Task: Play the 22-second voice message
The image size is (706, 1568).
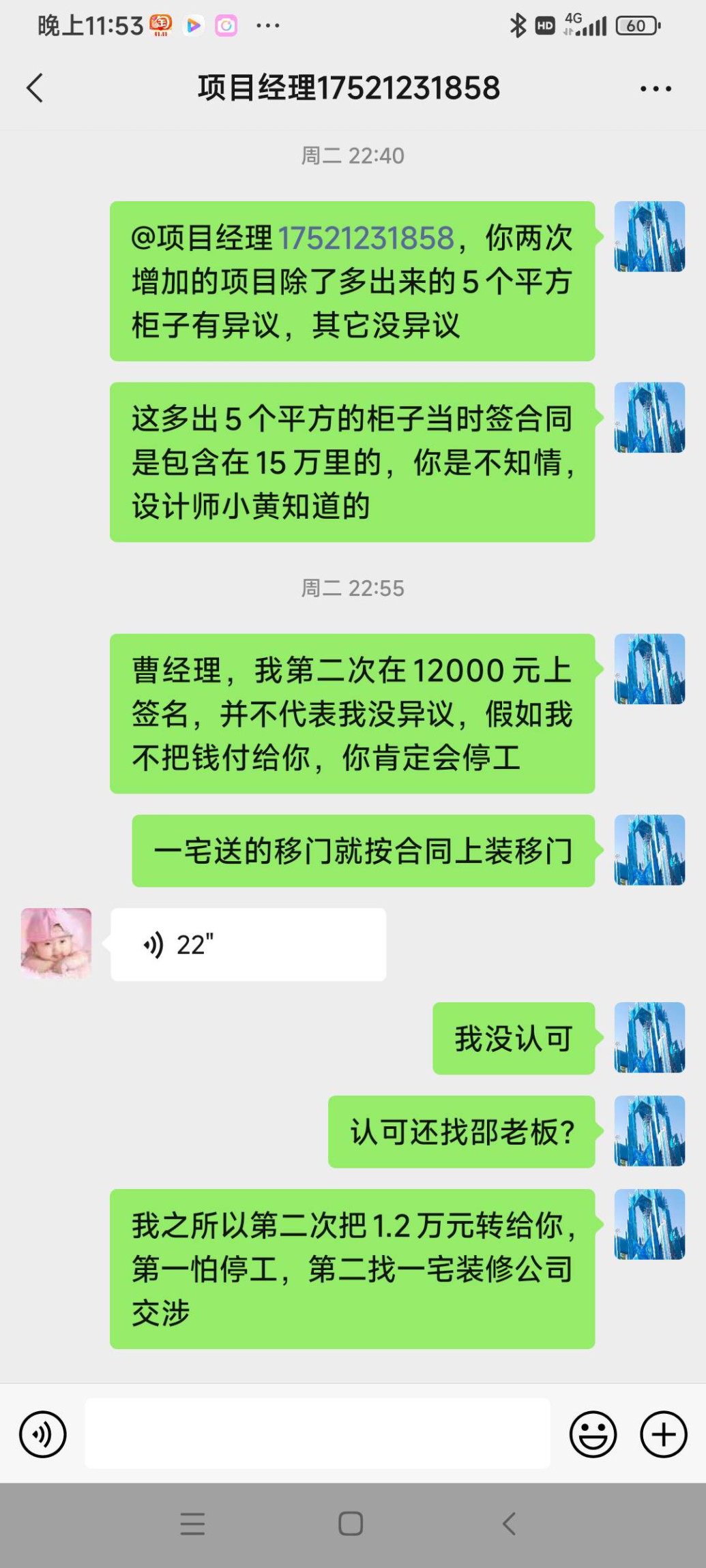Action: point(248,944)
